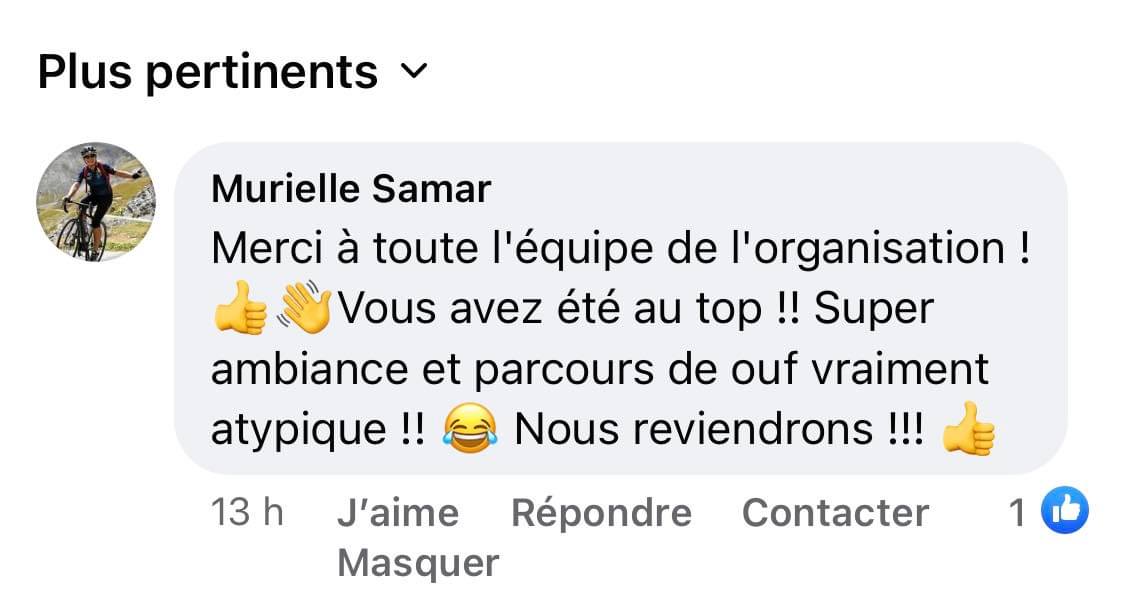Image resolution: width=1125 pixels, height=612 pixels.
Task: Open Murielle Samar's profile from her name
Action: (351, 188)
